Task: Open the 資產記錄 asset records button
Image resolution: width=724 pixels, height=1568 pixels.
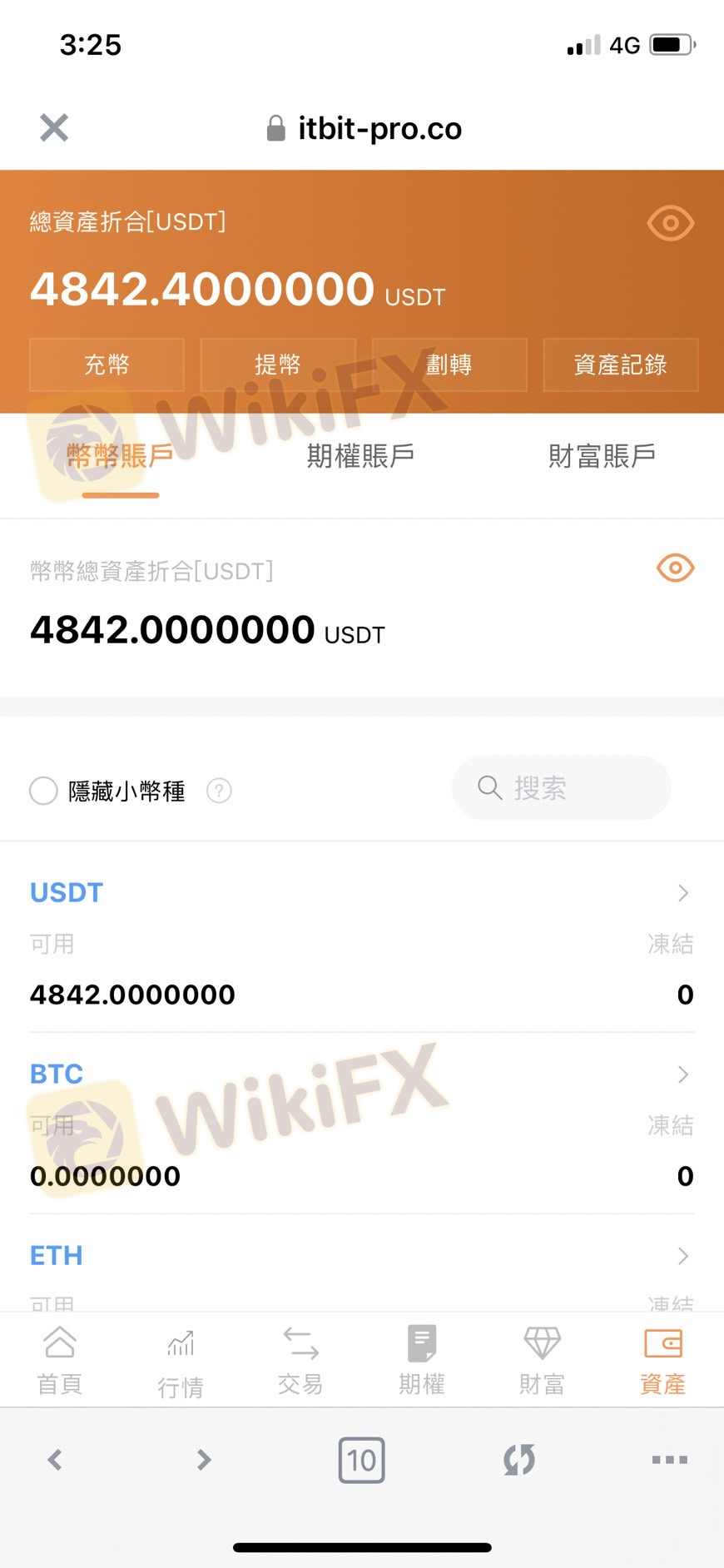Action: coord(620,365)
